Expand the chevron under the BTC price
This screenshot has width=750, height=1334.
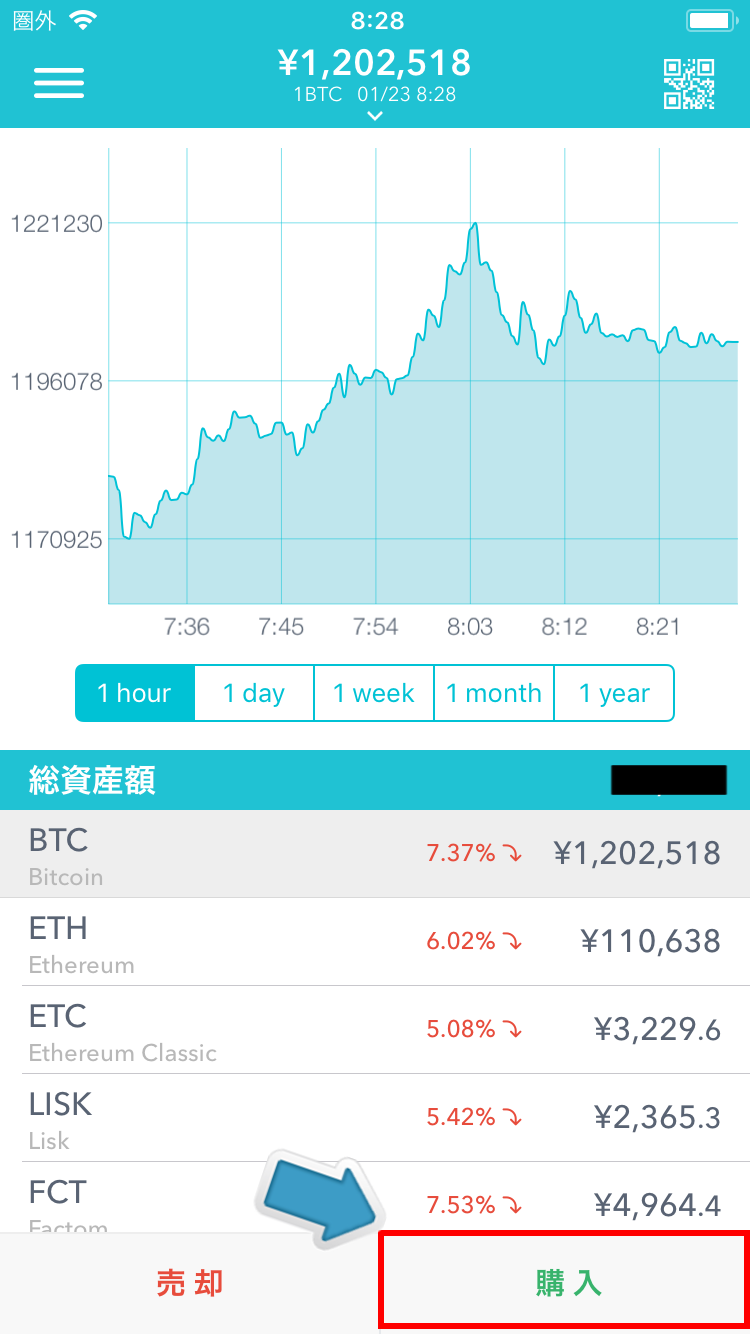[375, 116]
